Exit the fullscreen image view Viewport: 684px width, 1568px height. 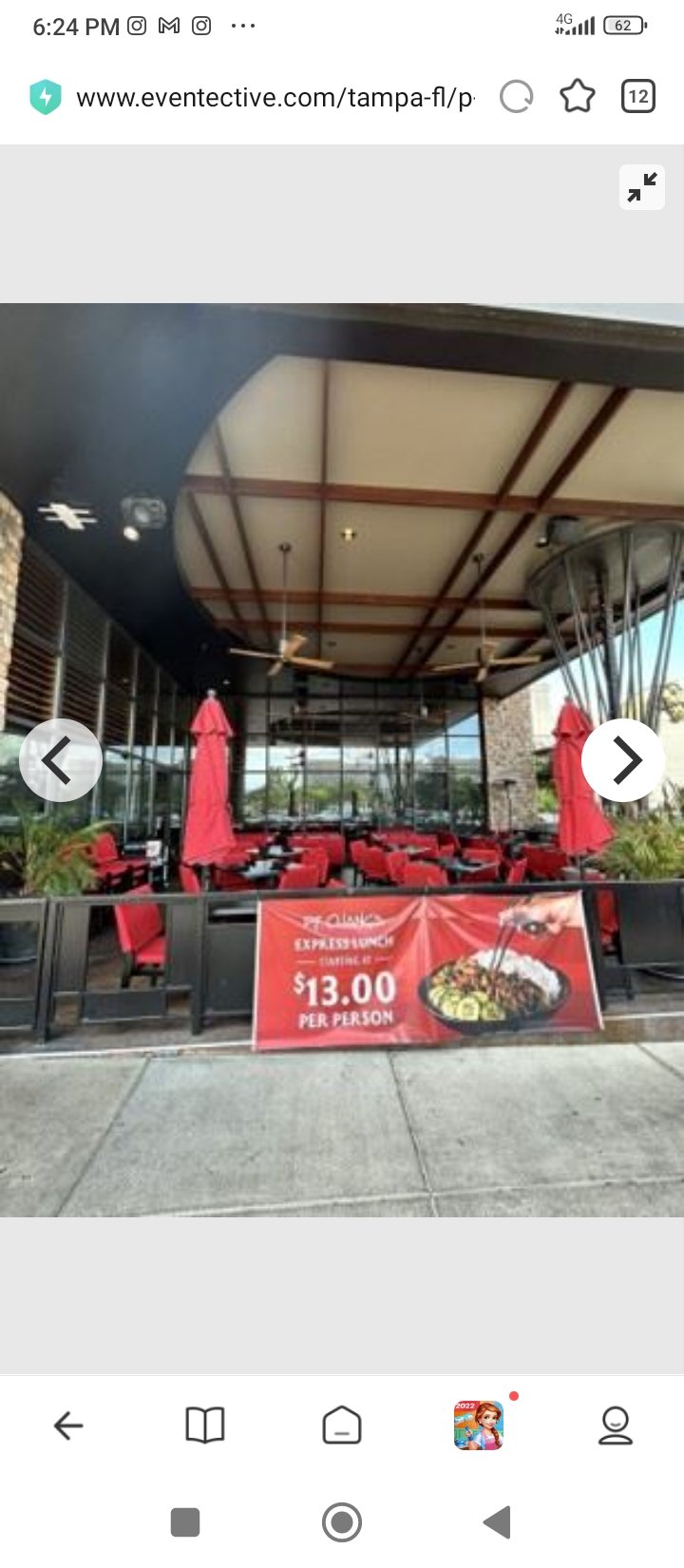(642, 187)
